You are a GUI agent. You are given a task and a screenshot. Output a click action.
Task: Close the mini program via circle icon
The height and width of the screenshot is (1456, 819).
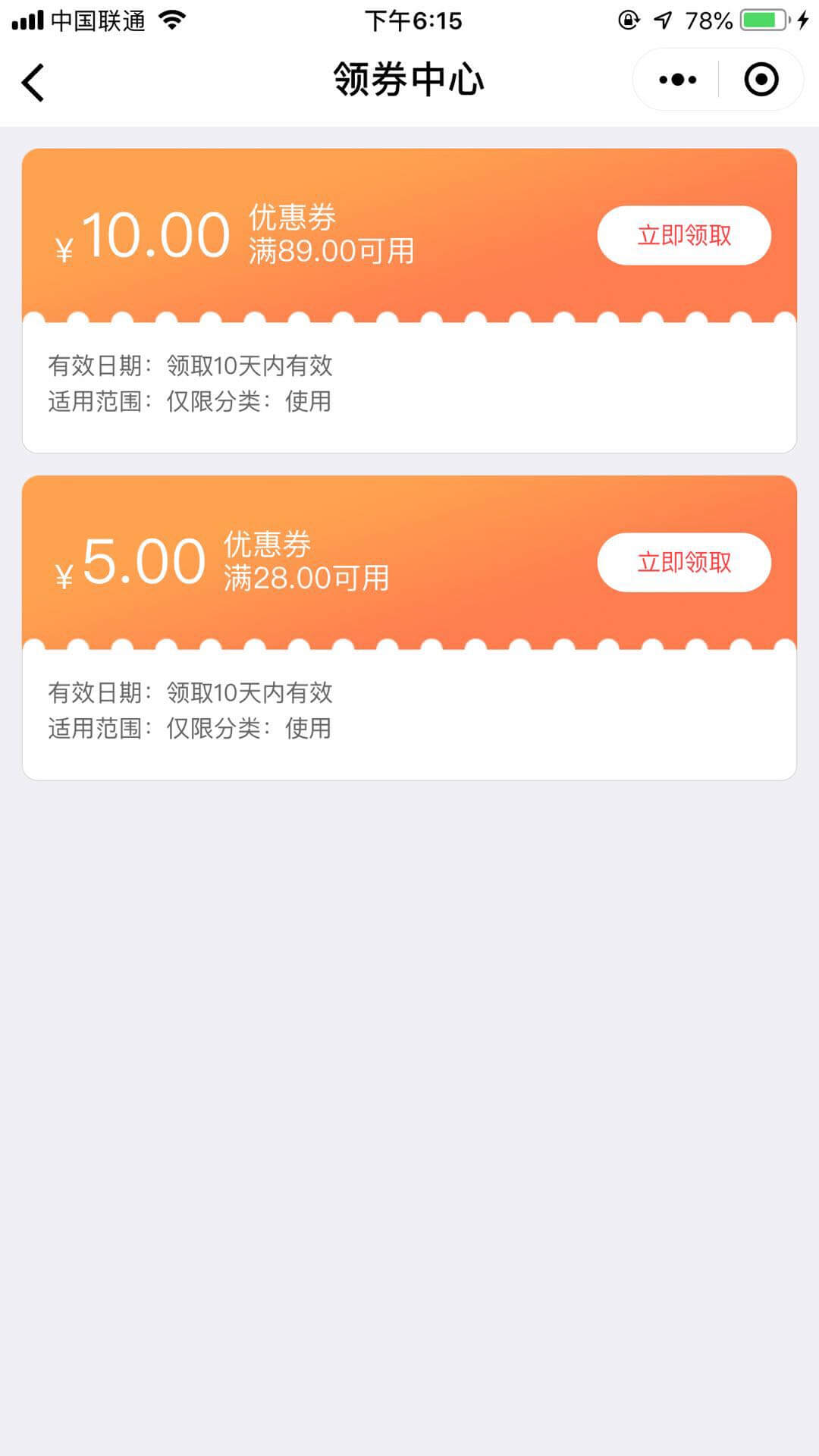(x=761, y=80)
